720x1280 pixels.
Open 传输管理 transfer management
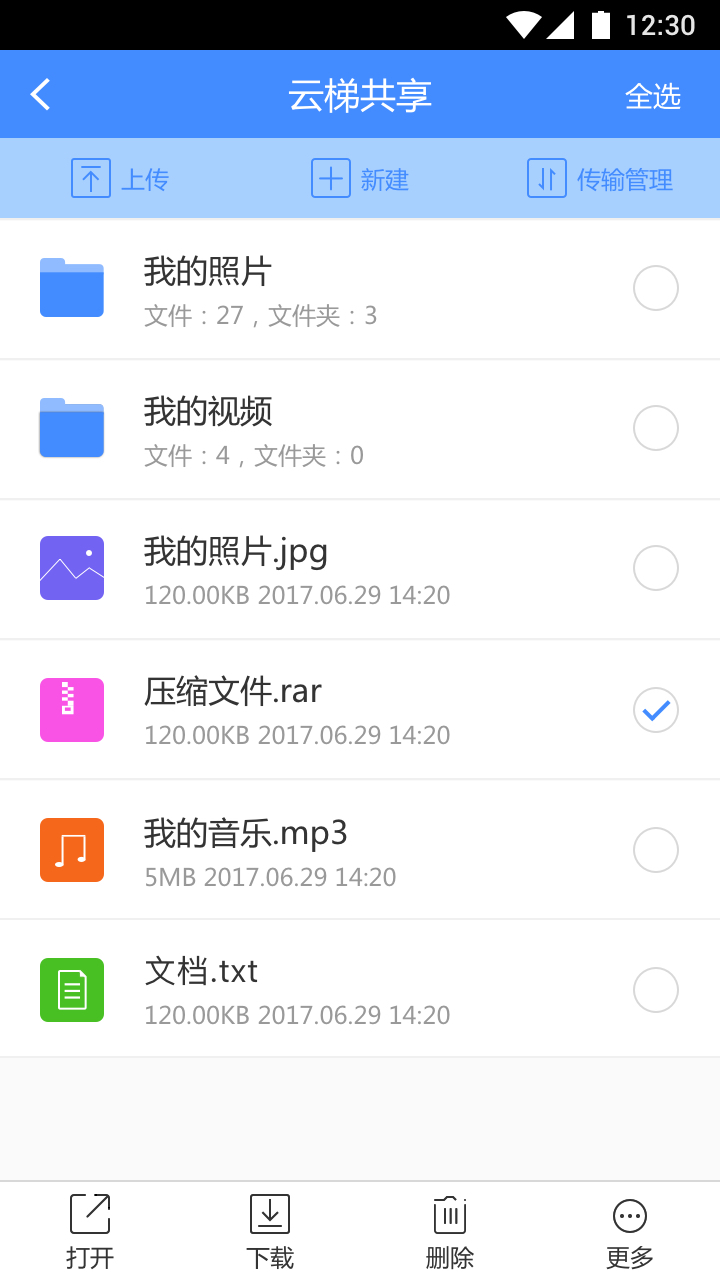tap(600, 179)
